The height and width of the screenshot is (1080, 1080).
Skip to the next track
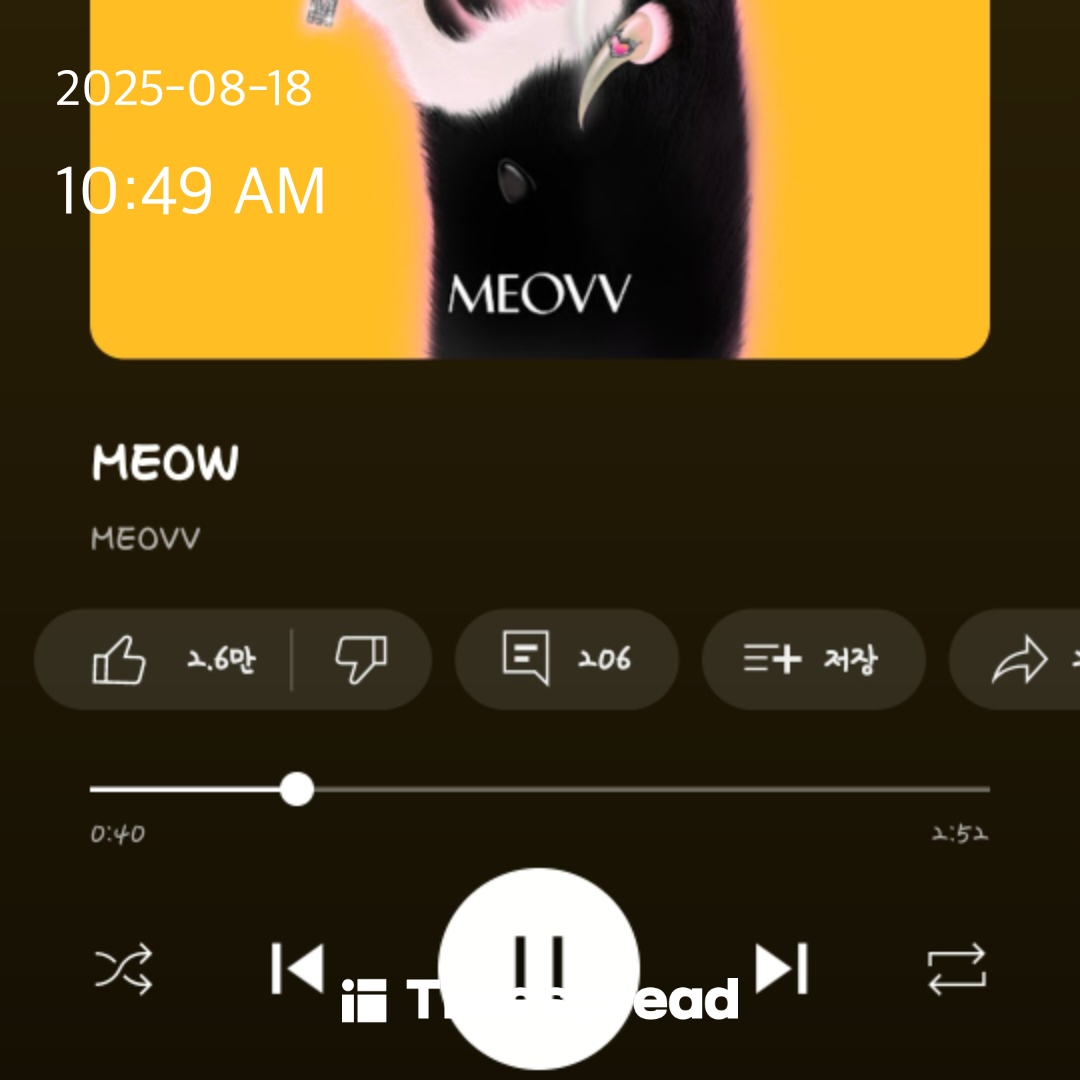pos(780,968)
